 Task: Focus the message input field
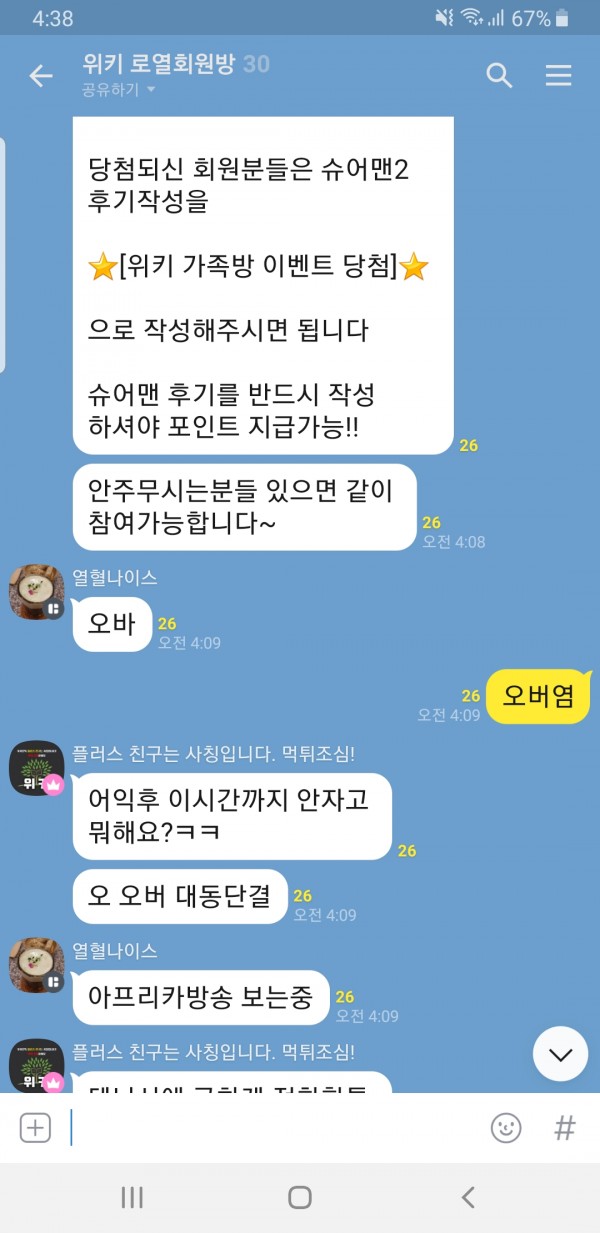tap(270, 1128)
